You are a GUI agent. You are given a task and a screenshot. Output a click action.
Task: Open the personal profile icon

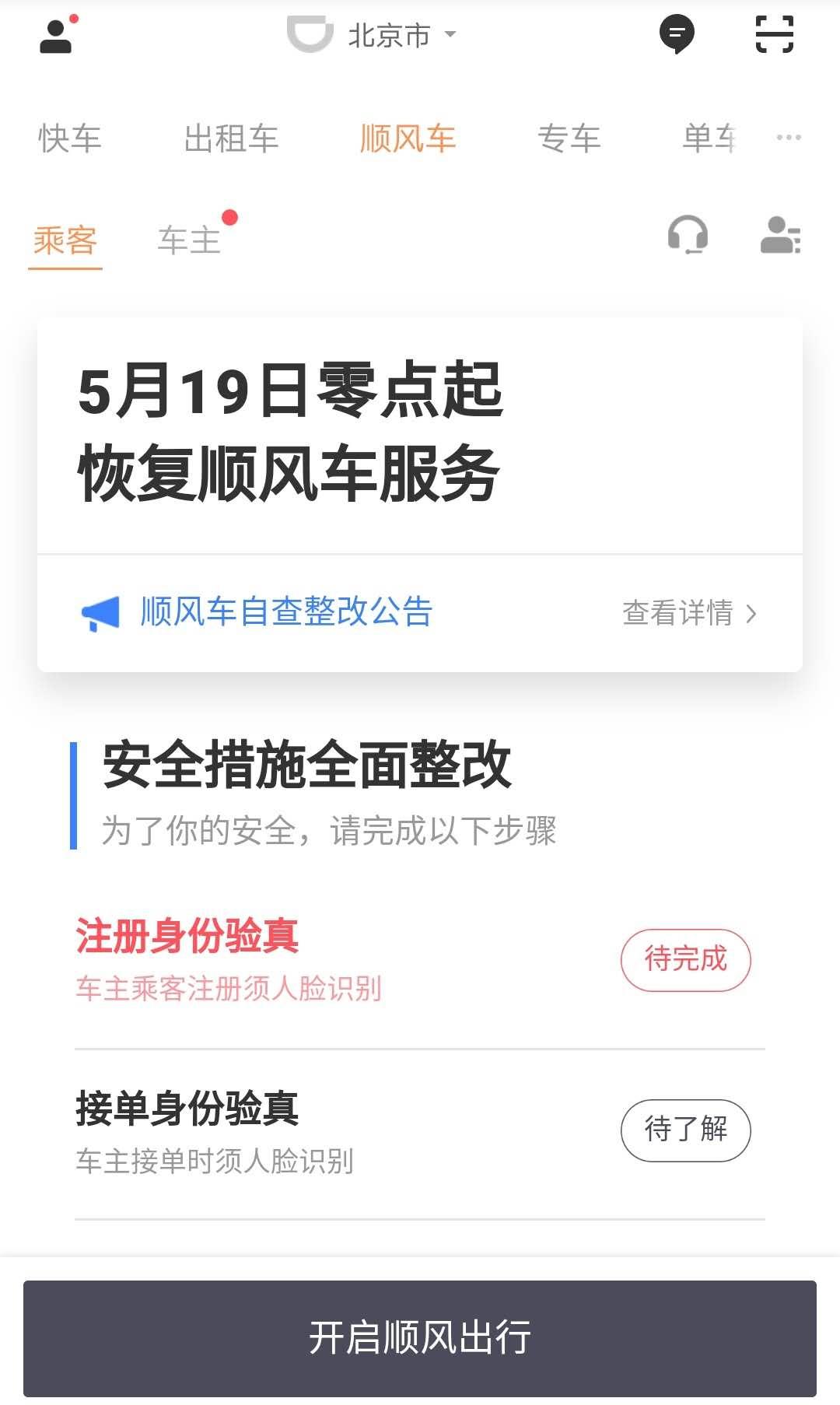point(54,35)
